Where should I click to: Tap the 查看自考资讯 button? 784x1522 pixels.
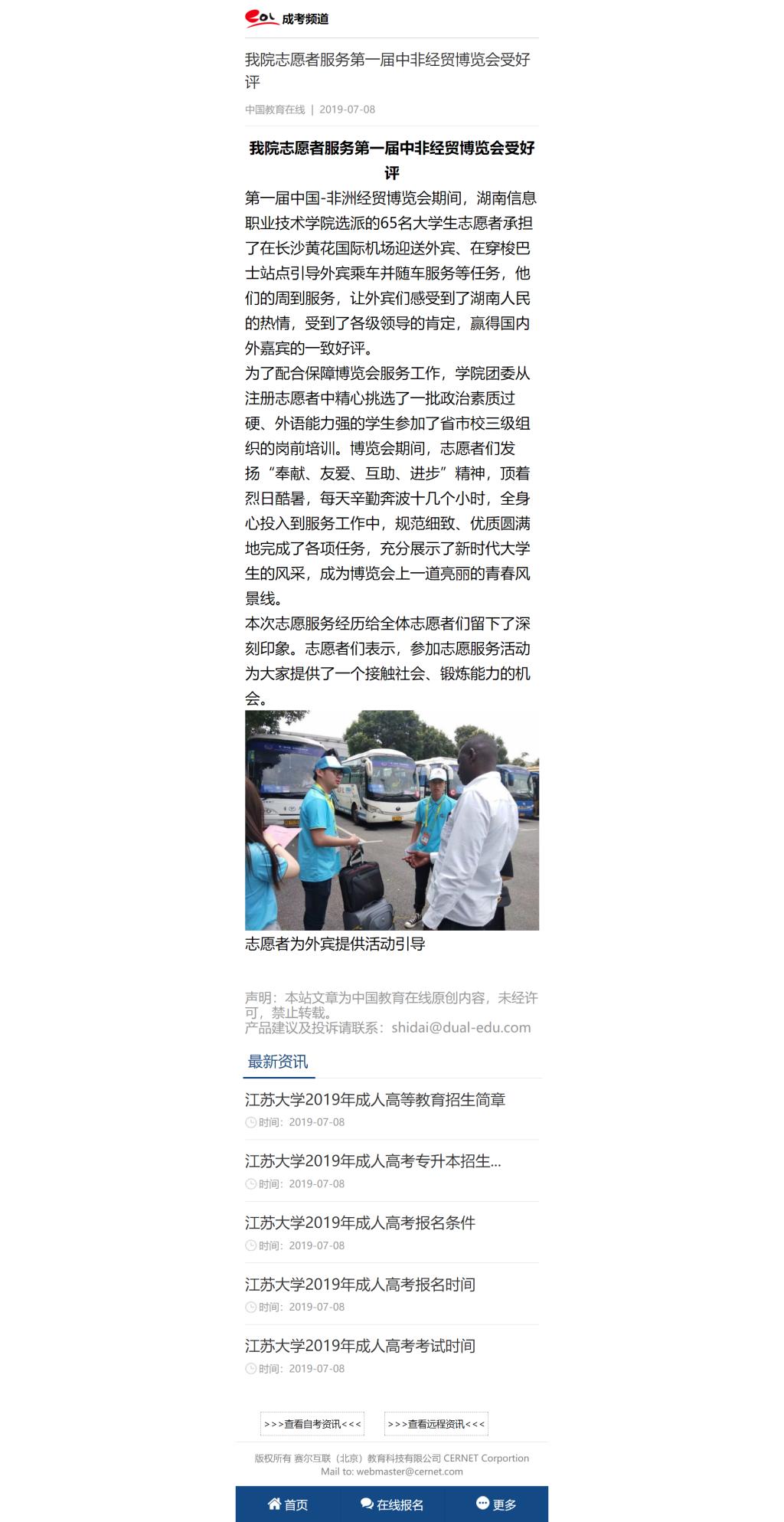pyautogui.click(x=312, y=1424)
